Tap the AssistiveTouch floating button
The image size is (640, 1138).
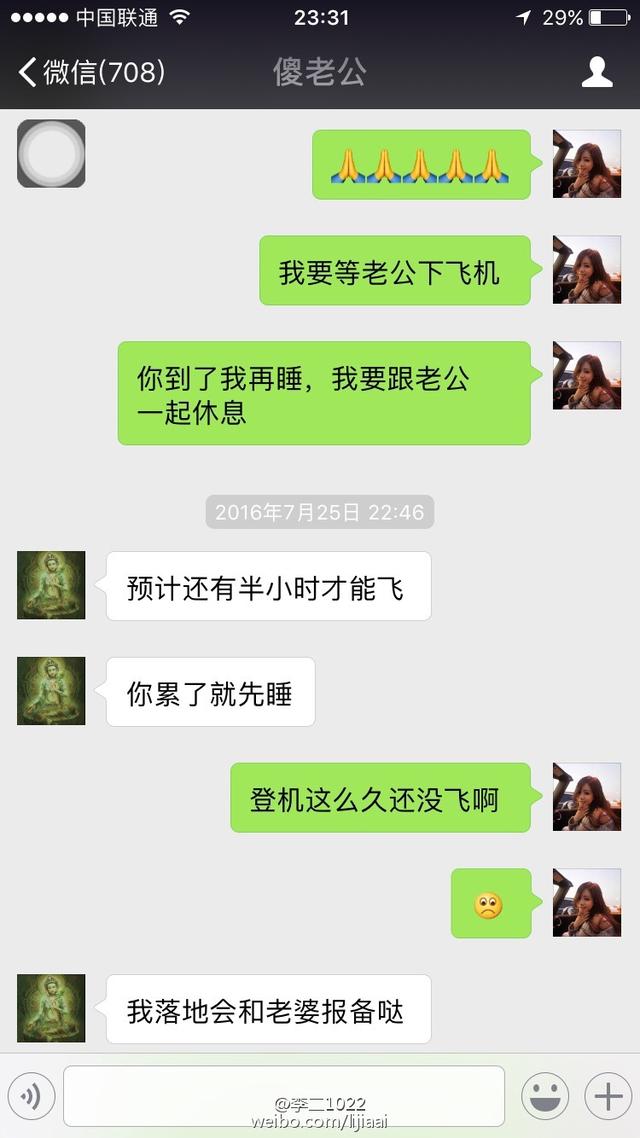coord(51,154)
